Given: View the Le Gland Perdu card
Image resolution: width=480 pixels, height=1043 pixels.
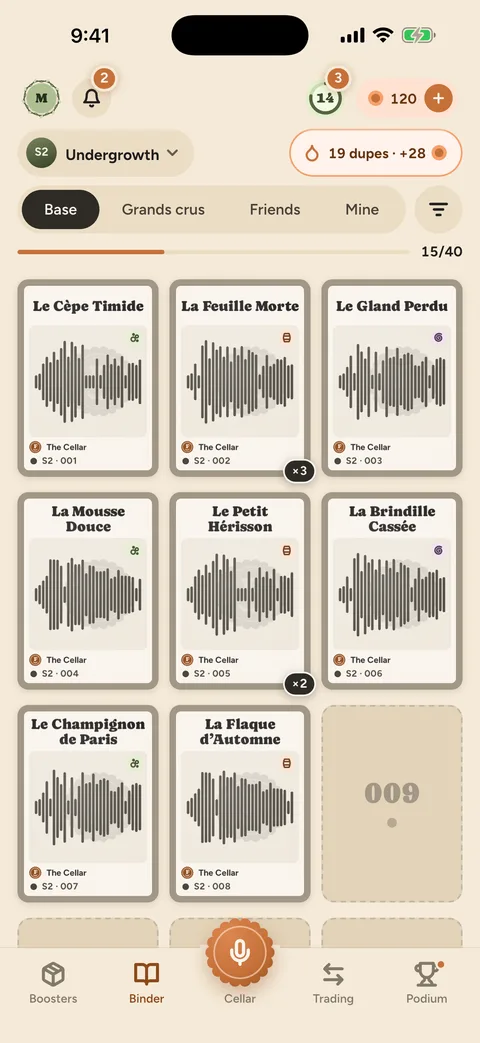Looking at the screenshot, I should (392, 378).
